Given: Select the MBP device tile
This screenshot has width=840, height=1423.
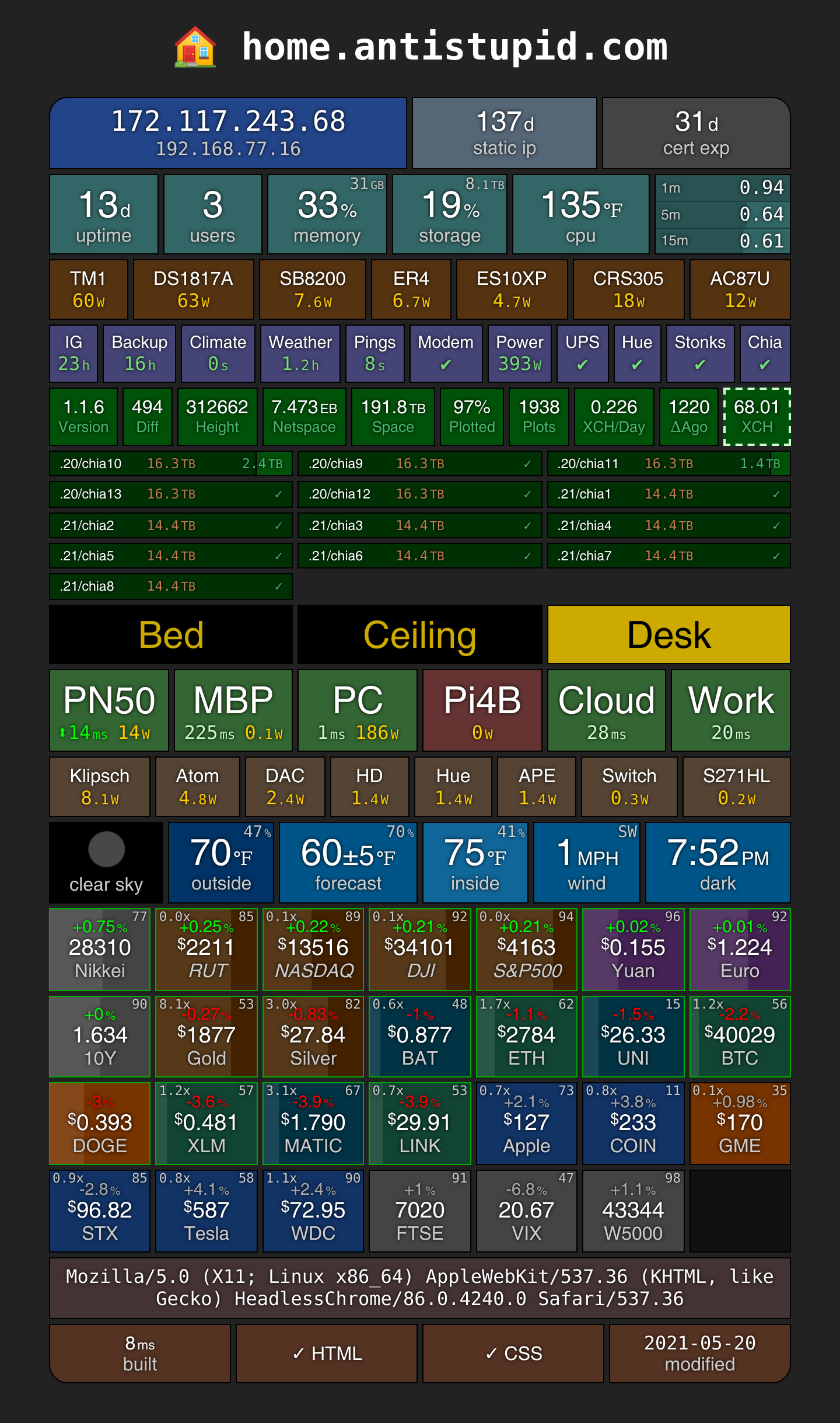Looking at the screenshot, I should (233, 710).
